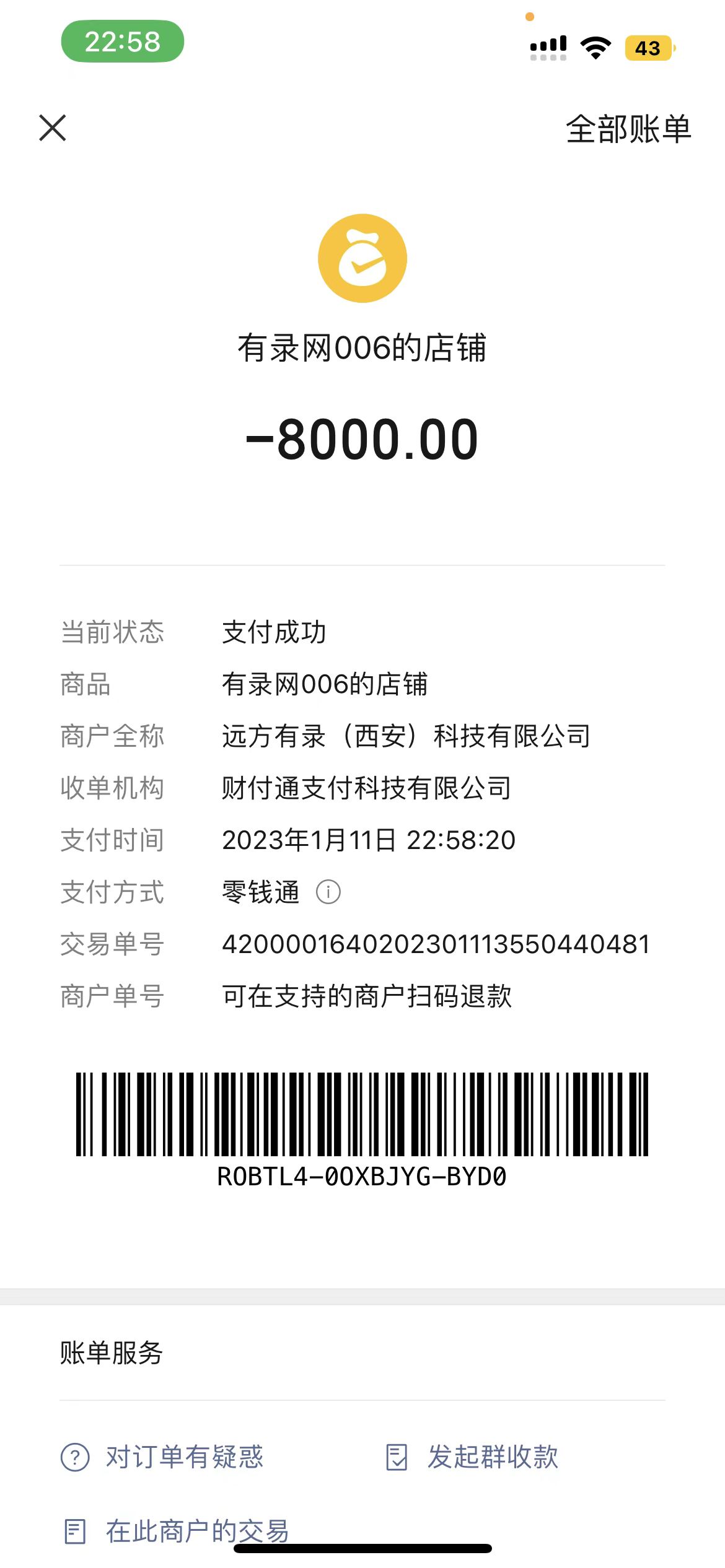Open 全部账单 (all bills)
This screenshot has height=1568, width=725.
click(x=628, y=129)
